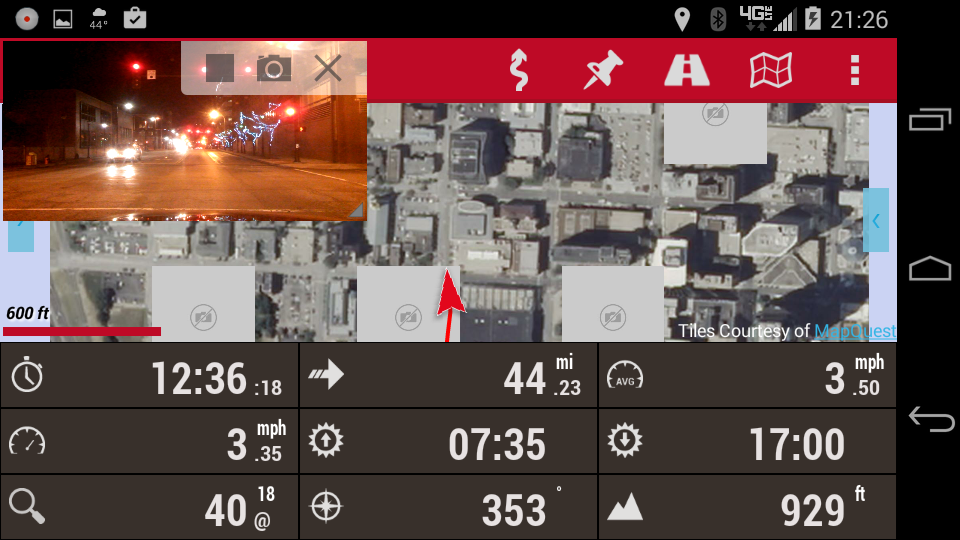
Task: Select the current speed gauge field
Action: pyautogui.click(x=149, y=442)
